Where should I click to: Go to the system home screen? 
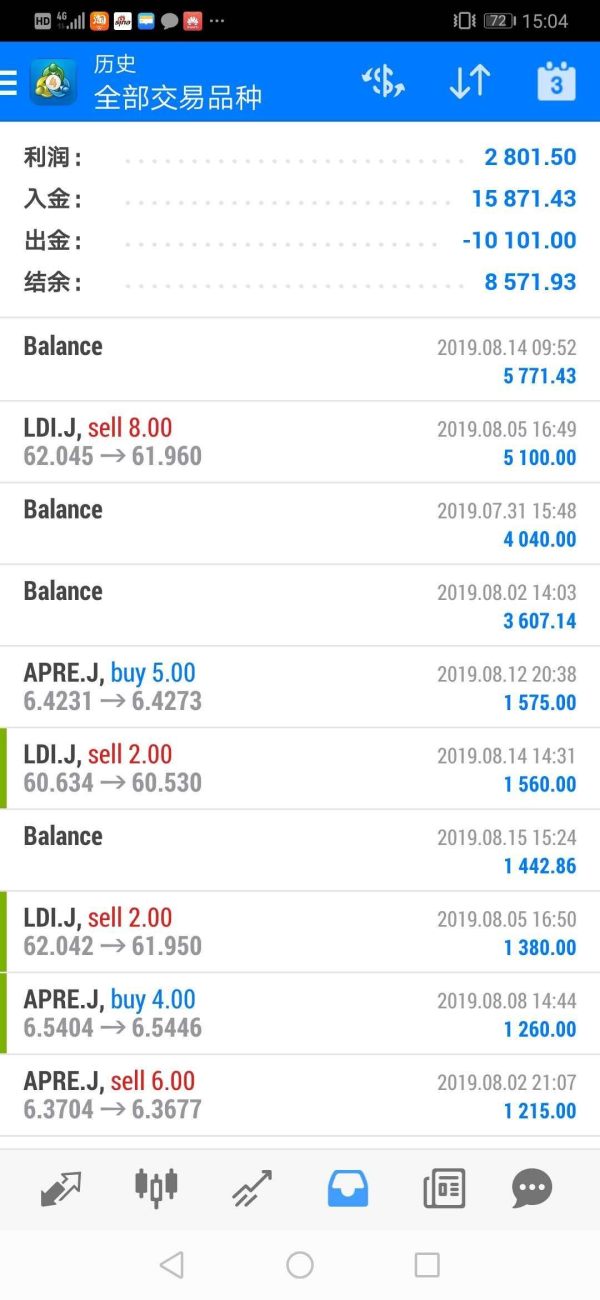pos(300,1265)
